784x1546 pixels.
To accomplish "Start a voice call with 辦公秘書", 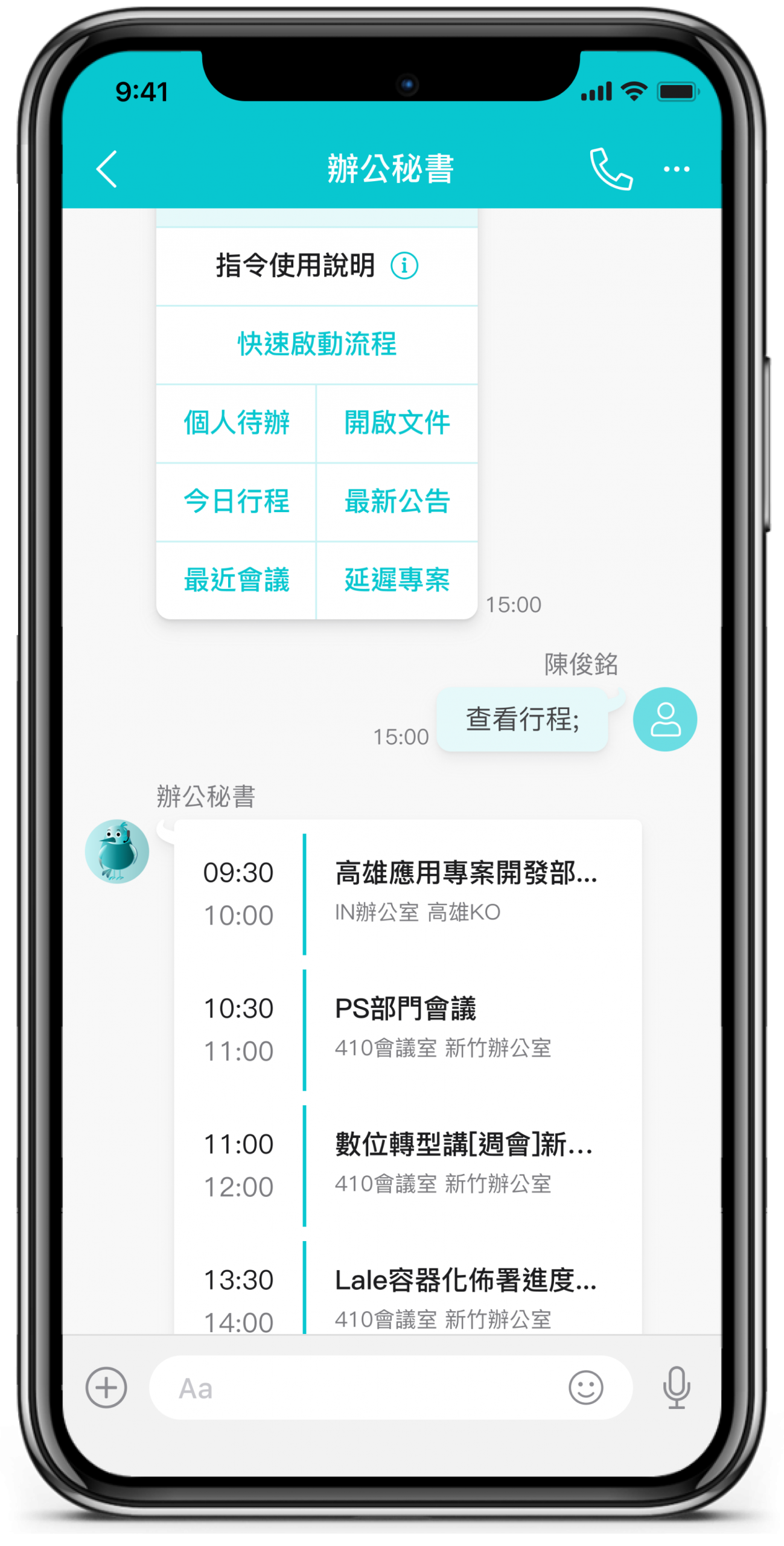I will click(x=611, y=169).
